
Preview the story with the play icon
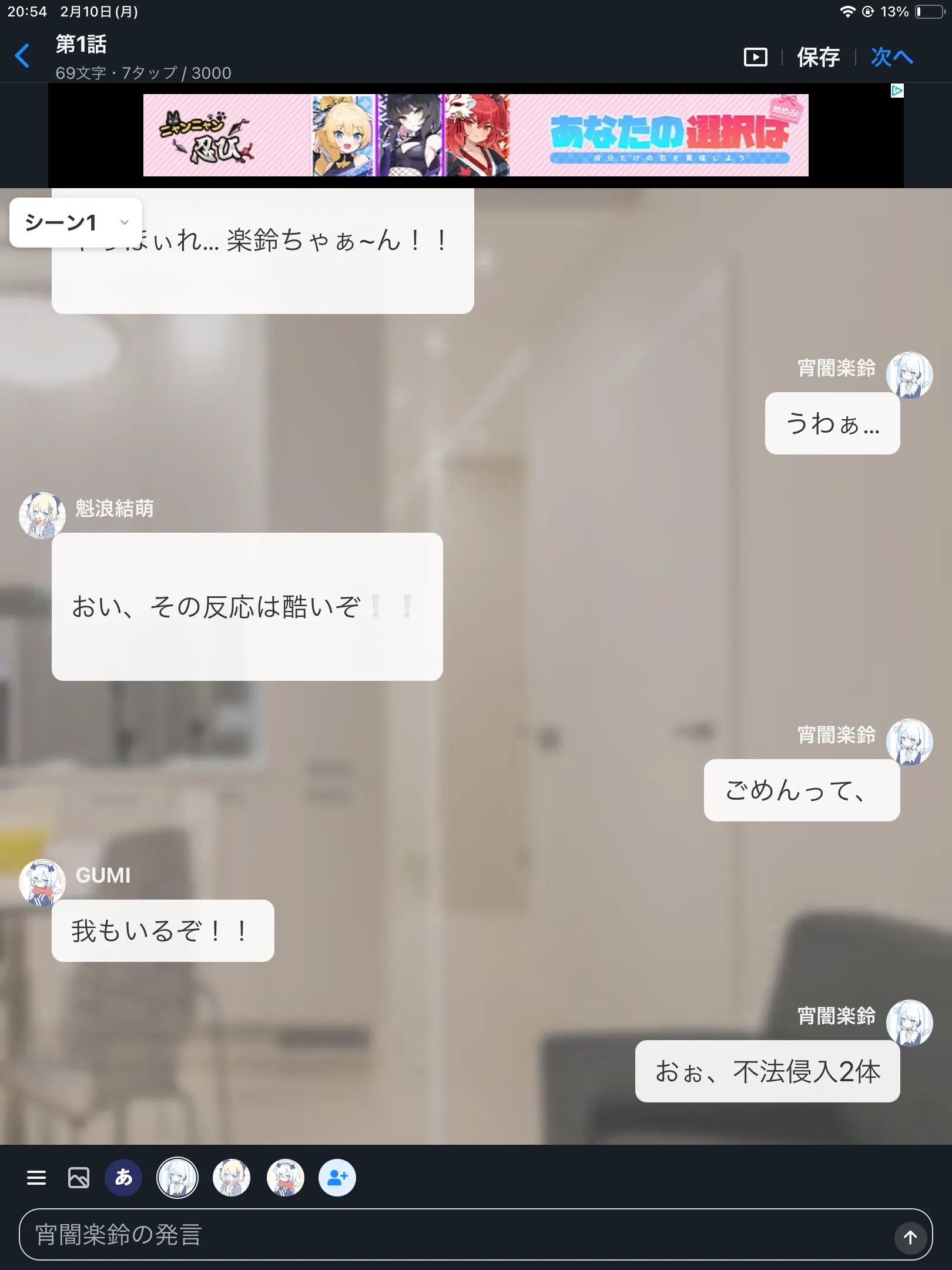pos(756,57)
